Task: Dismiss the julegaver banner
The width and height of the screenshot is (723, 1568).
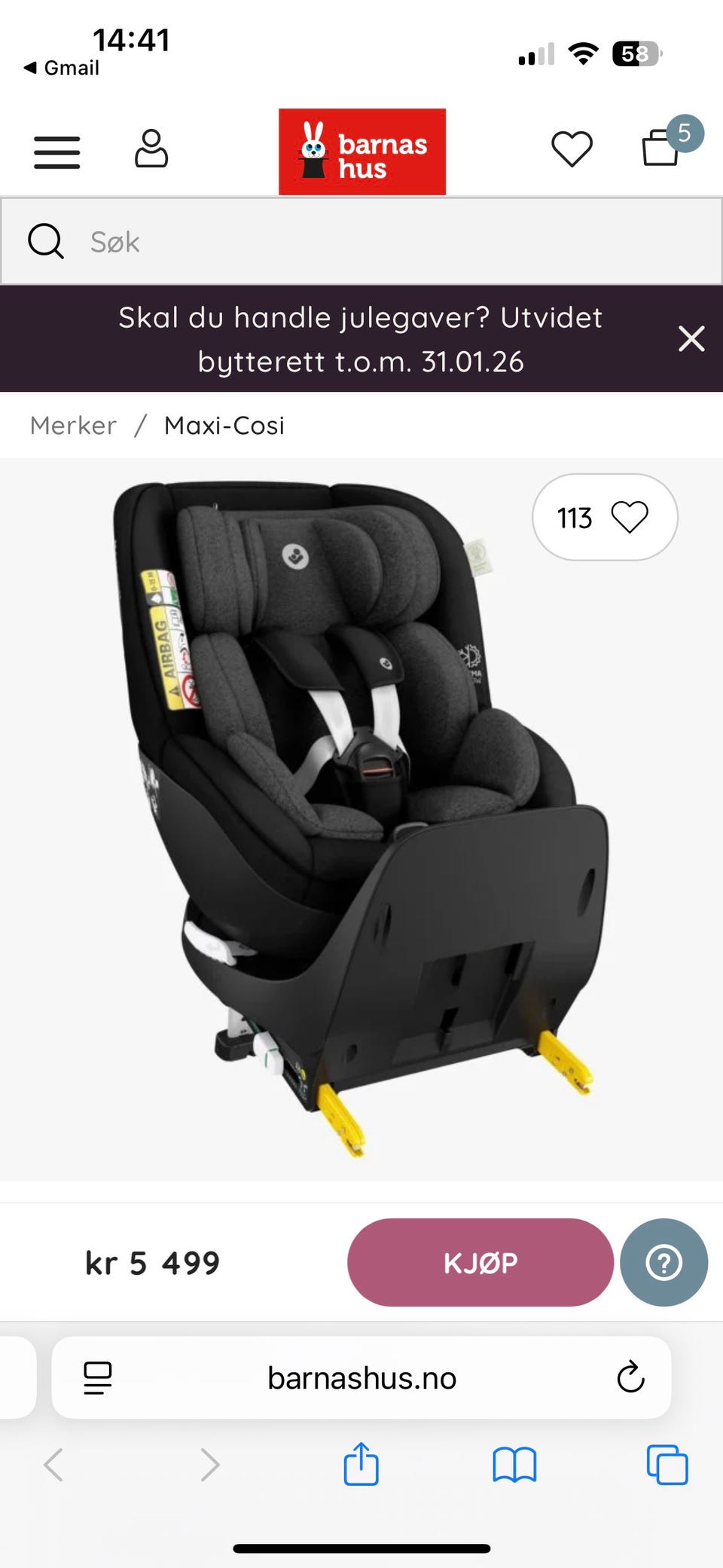Action: point(691,339)
